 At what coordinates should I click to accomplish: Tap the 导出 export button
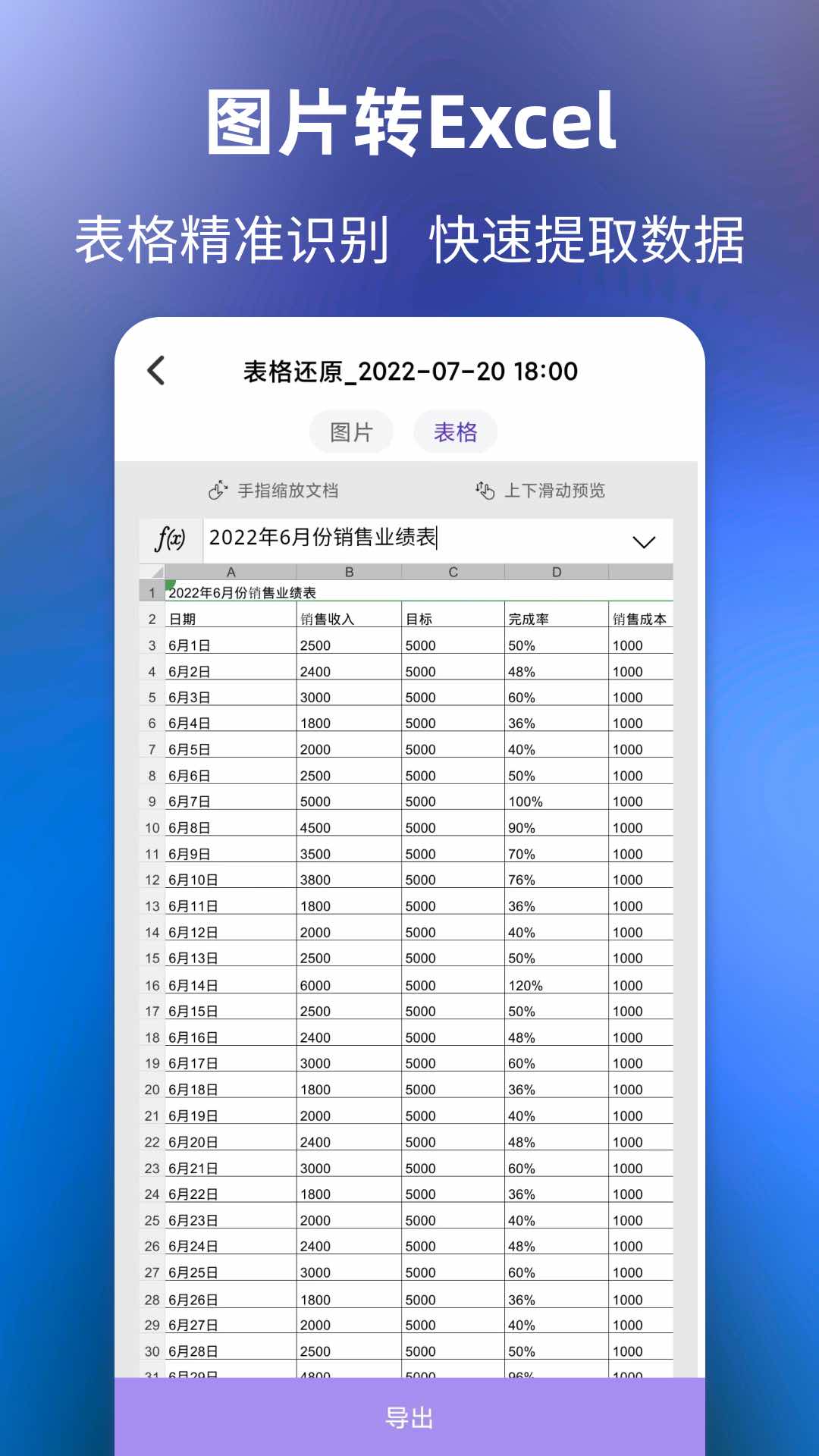point(409,1419)
